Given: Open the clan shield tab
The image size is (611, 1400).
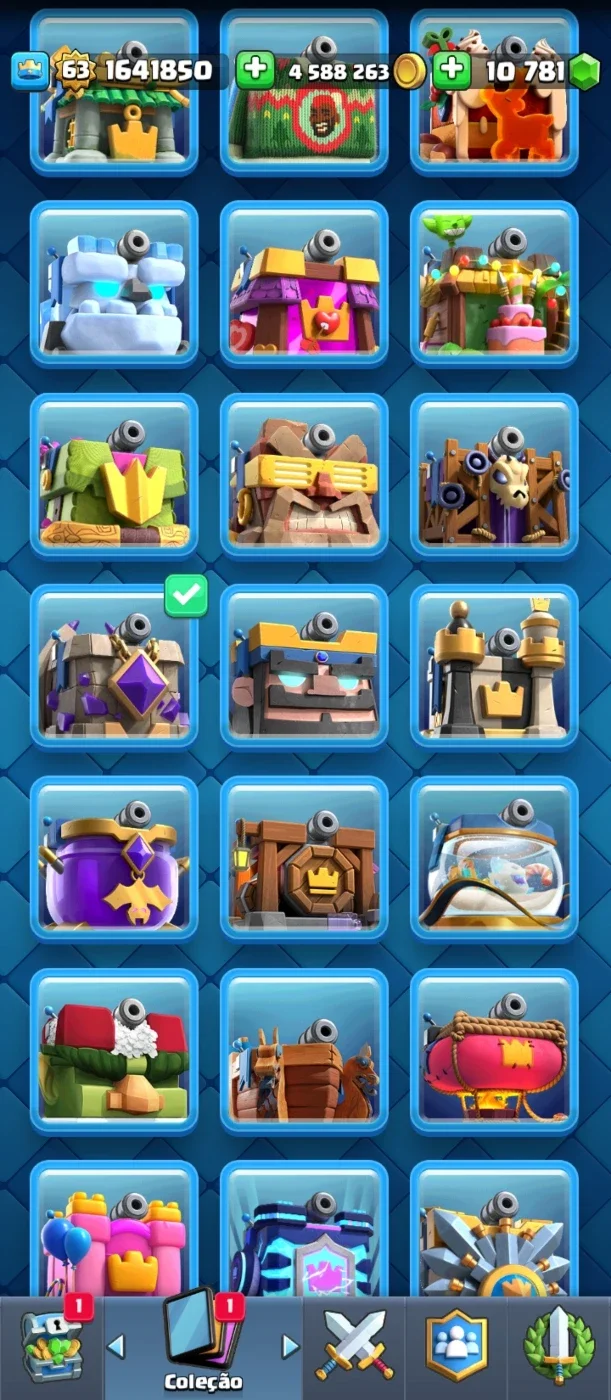Looking at the screenshot, I should pos(456,1347).
